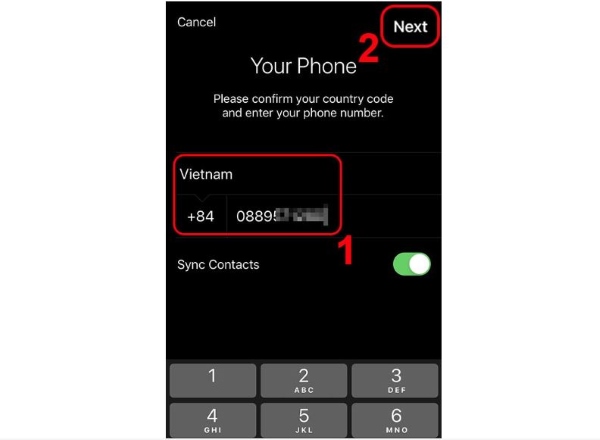Type digit 2 on keypad
This screenshot has height=440, width=600.
pos(303,380)
